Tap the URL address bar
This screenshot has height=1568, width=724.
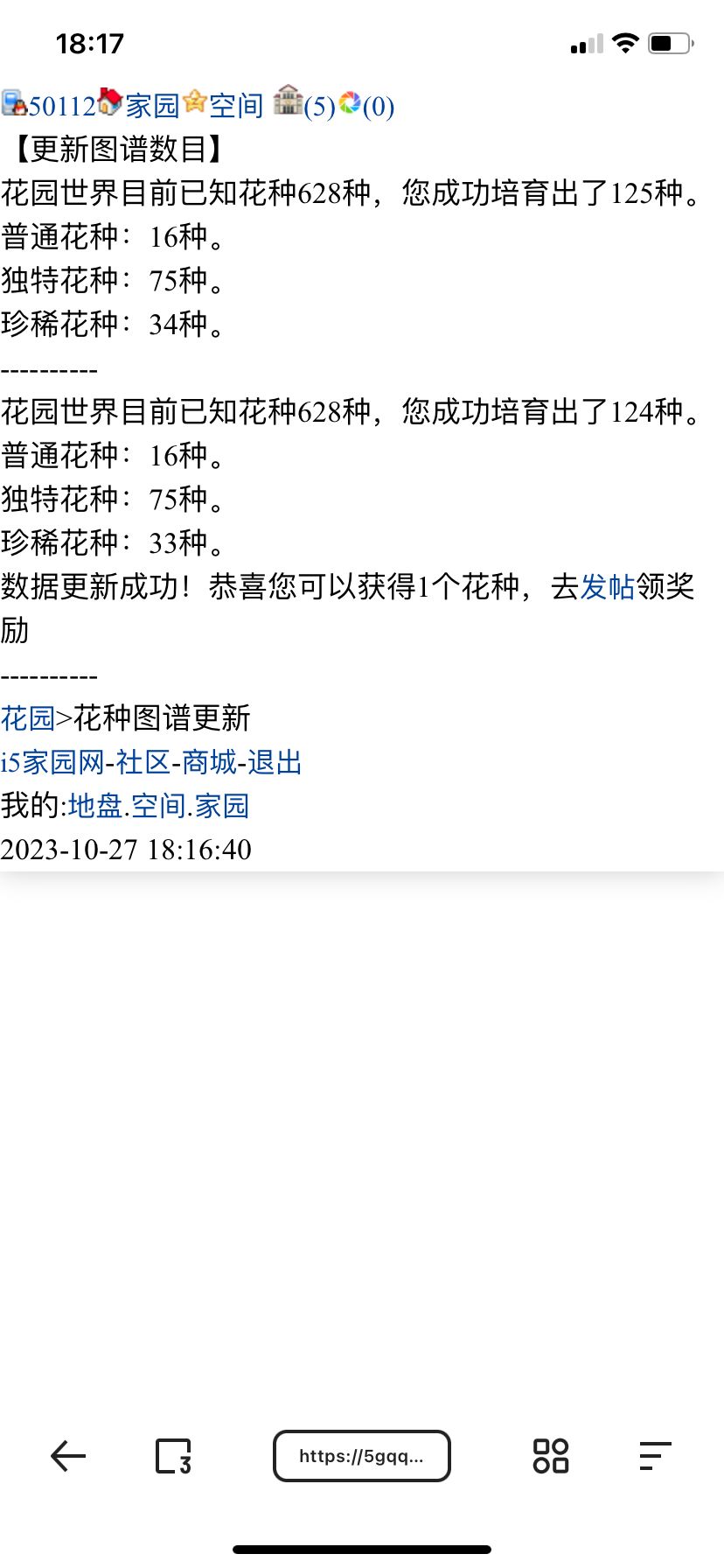(361, 1456)
